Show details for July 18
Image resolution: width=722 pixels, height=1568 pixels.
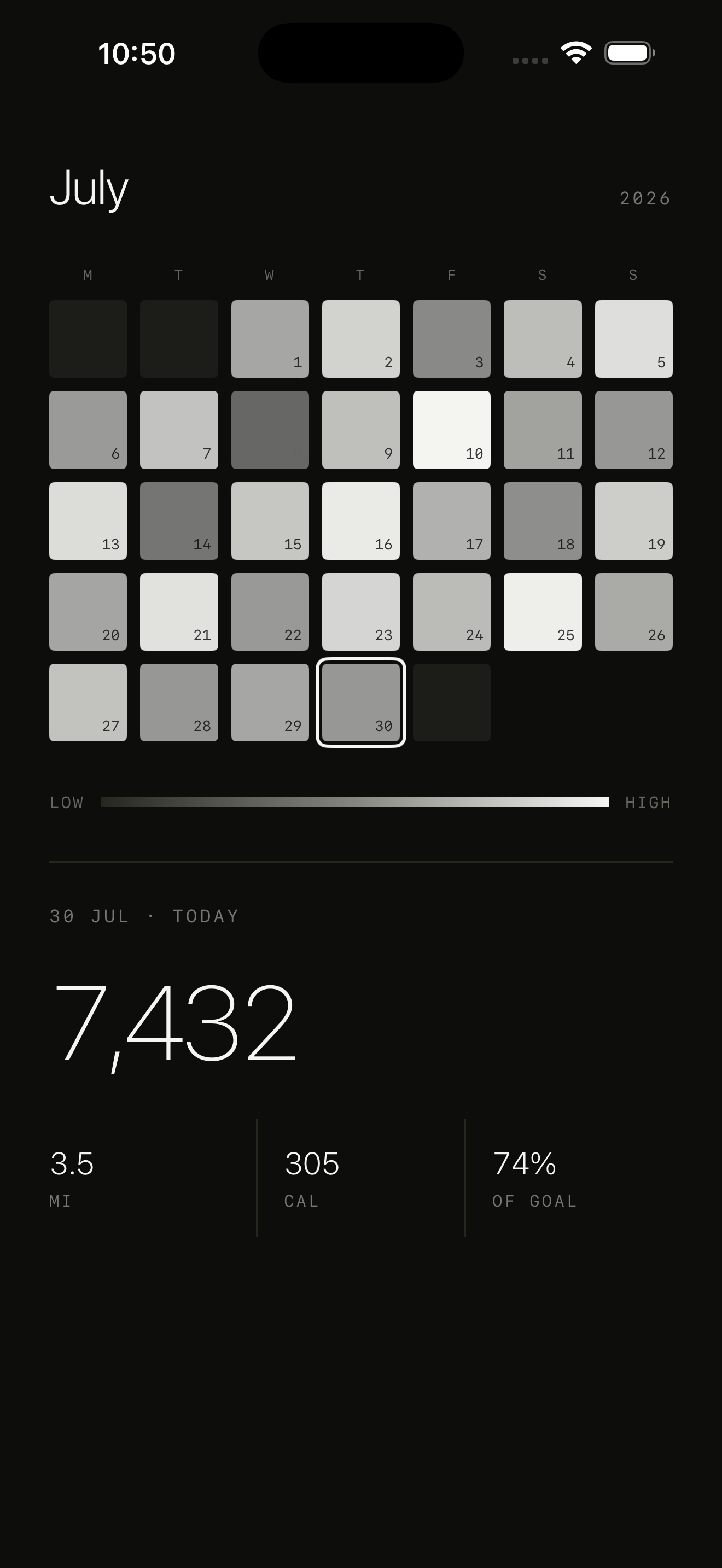[543, 520]
